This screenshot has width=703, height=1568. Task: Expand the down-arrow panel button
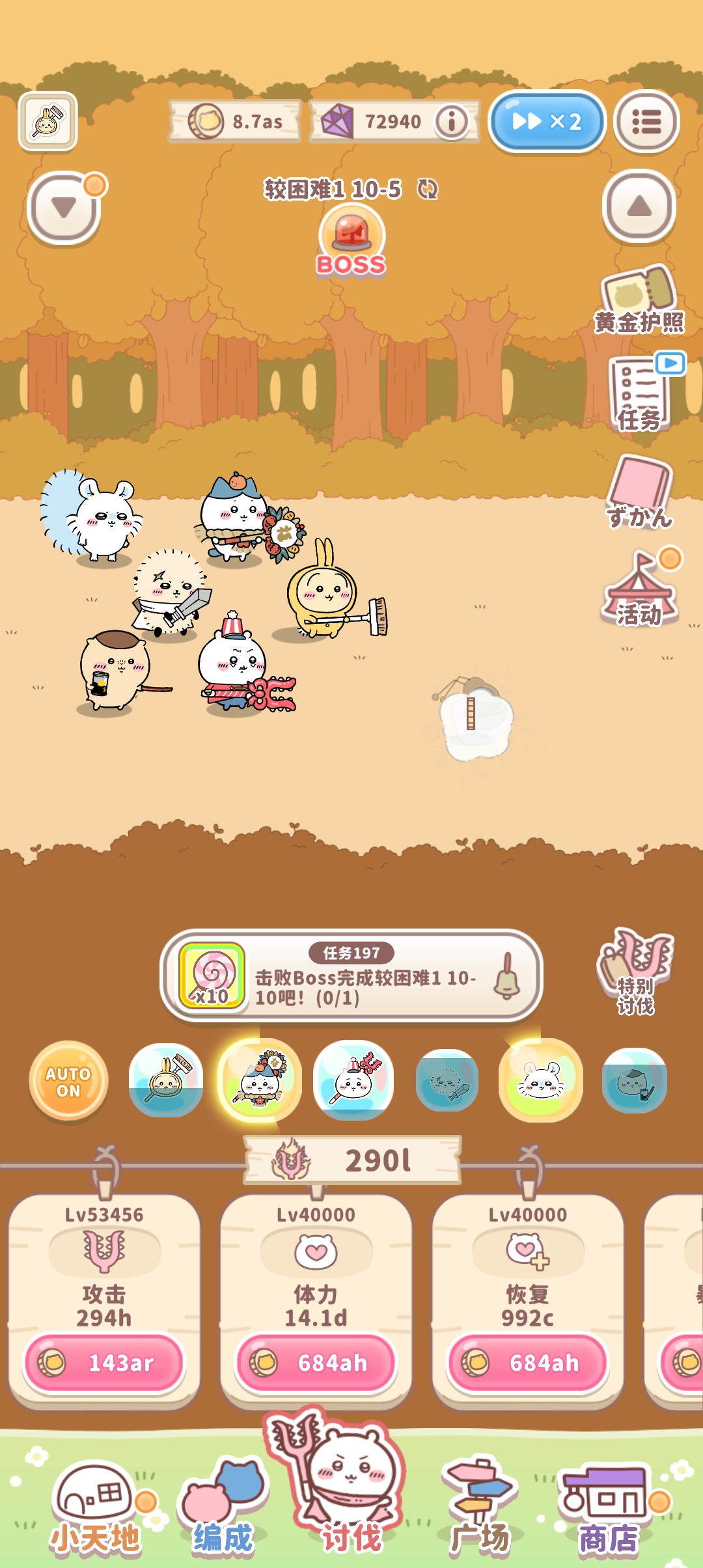64,208
